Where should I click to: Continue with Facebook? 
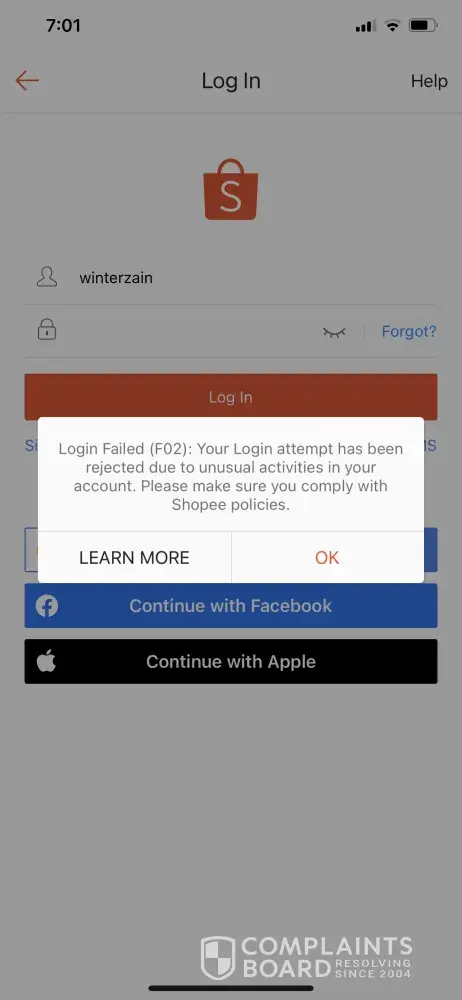[231, 605]
